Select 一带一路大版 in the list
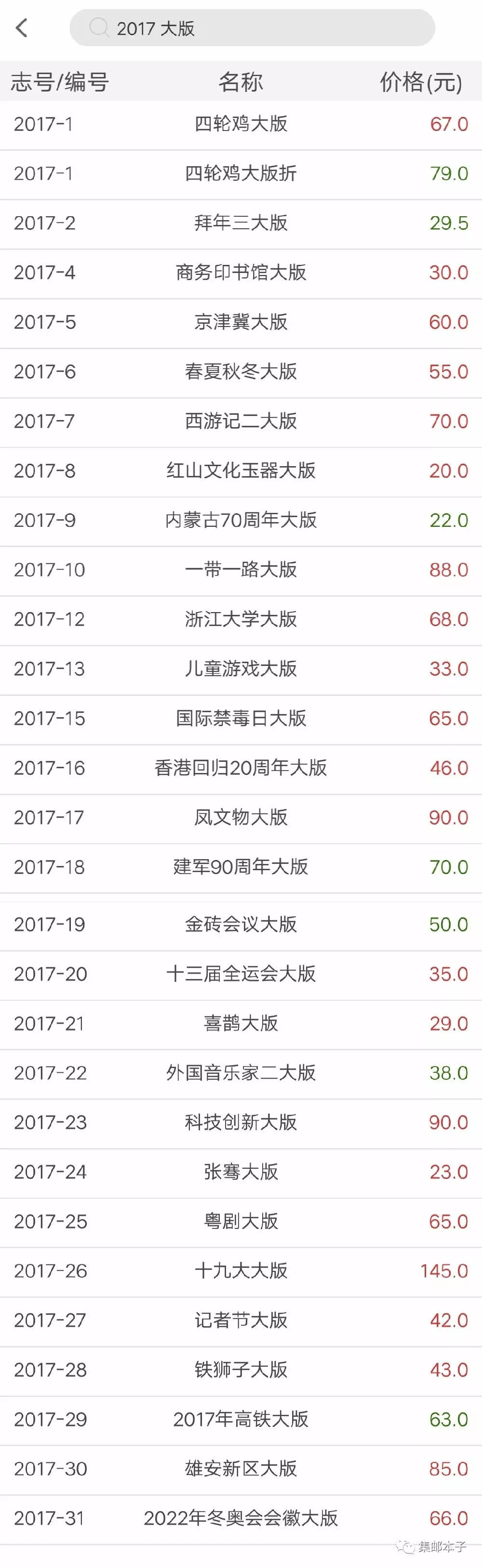The width and height of the screenshot is (482, 1568). coord(241,570)
